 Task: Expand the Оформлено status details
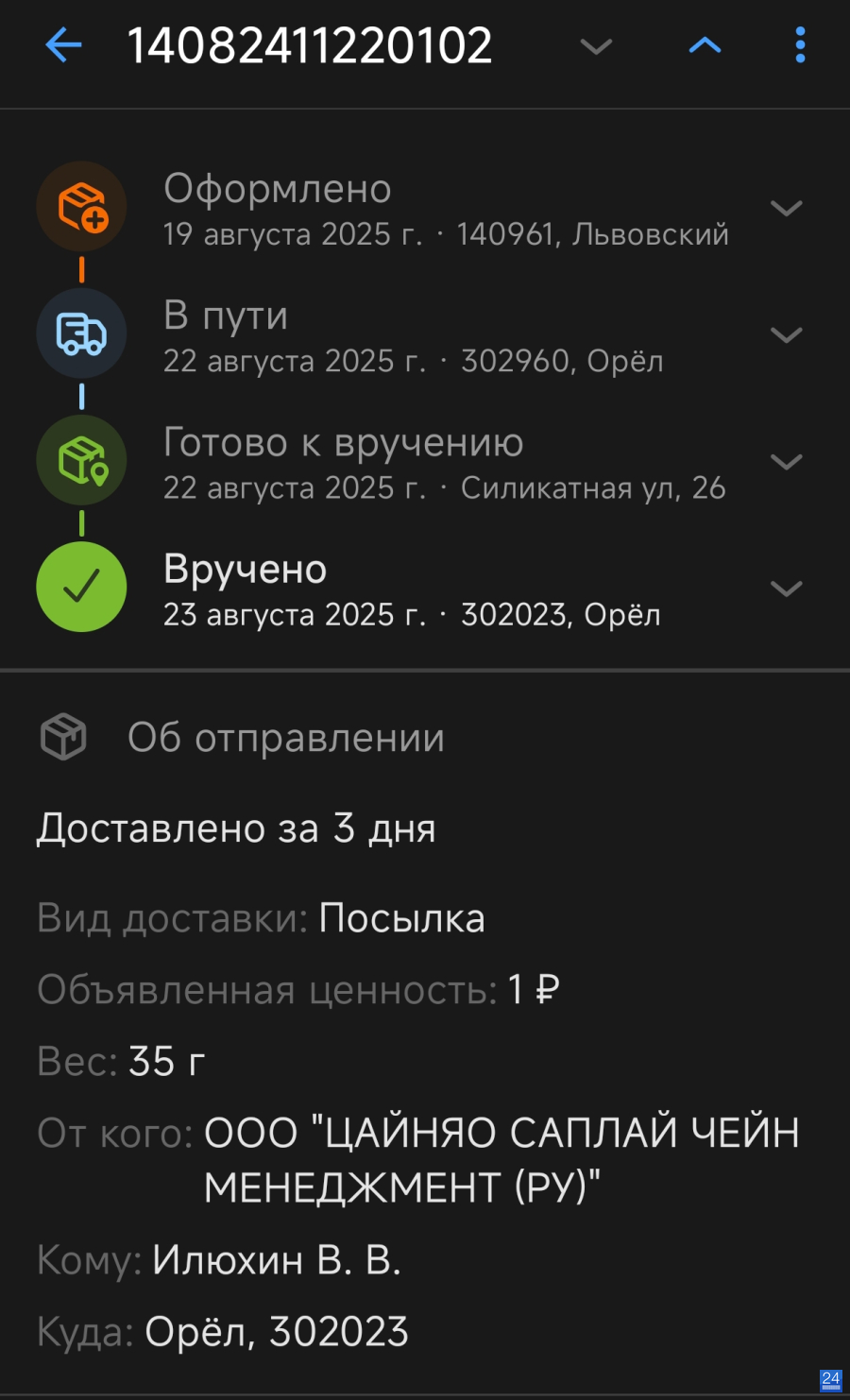tap(786, 208)
